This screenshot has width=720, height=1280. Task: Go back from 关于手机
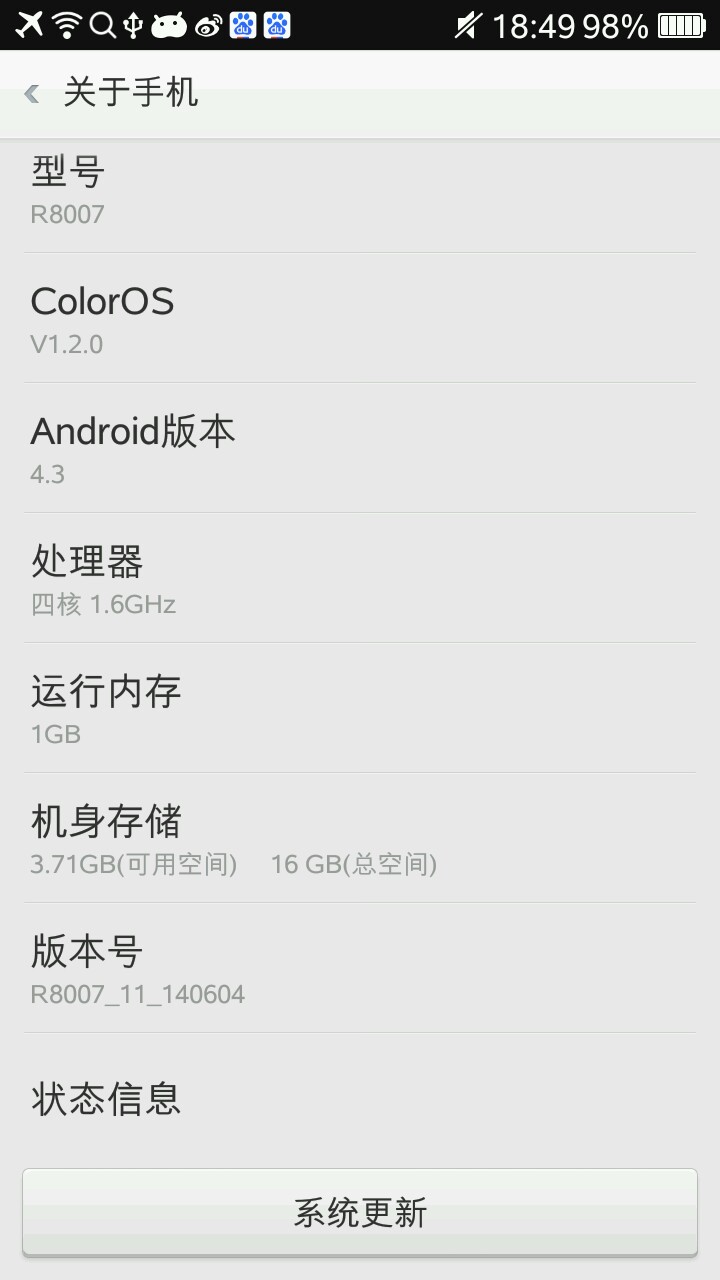32,94
